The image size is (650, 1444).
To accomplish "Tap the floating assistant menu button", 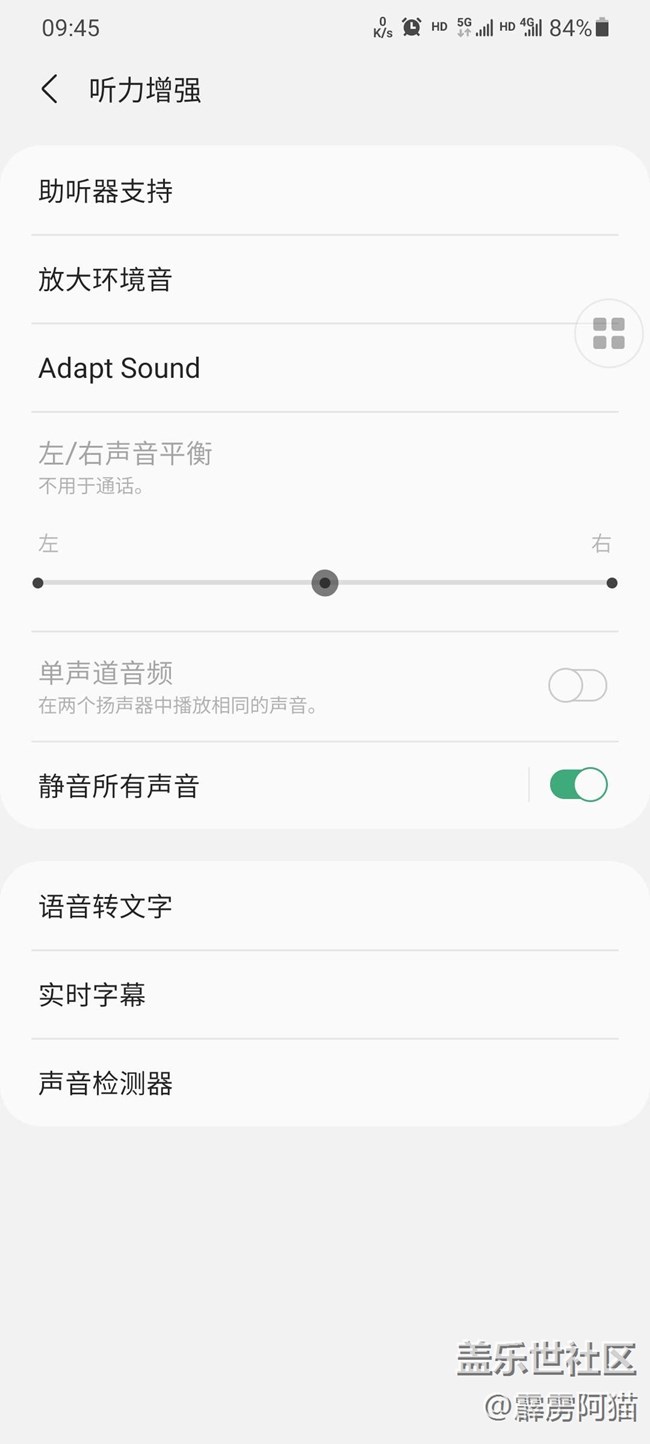I will (608, 333).
